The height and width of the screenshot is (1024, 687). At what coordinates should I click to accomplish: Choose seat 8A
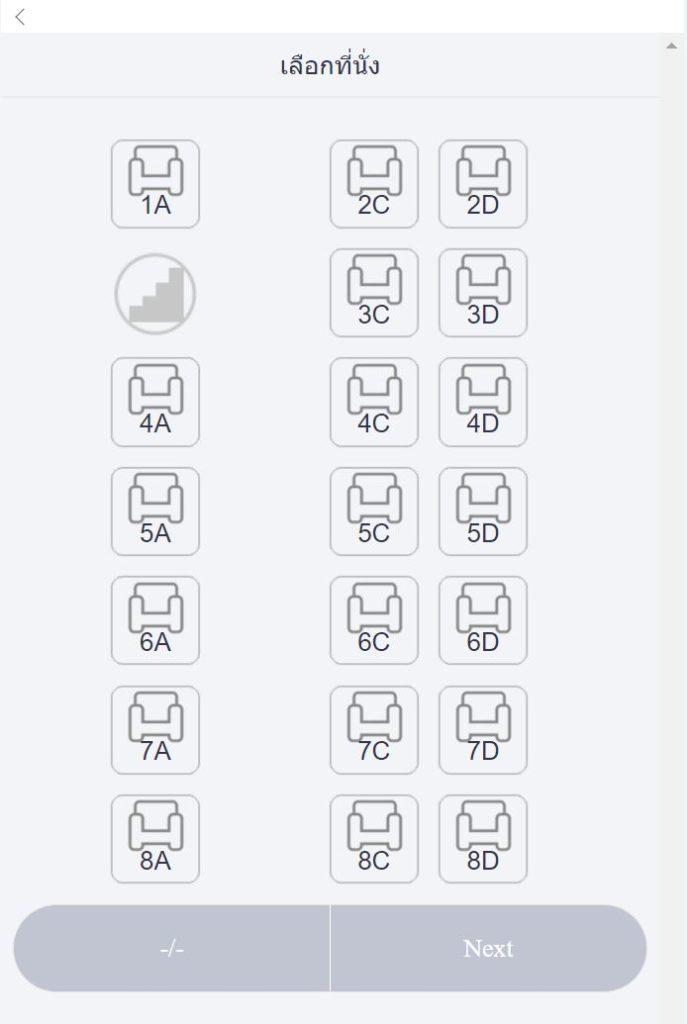click(x=155, y=839)
